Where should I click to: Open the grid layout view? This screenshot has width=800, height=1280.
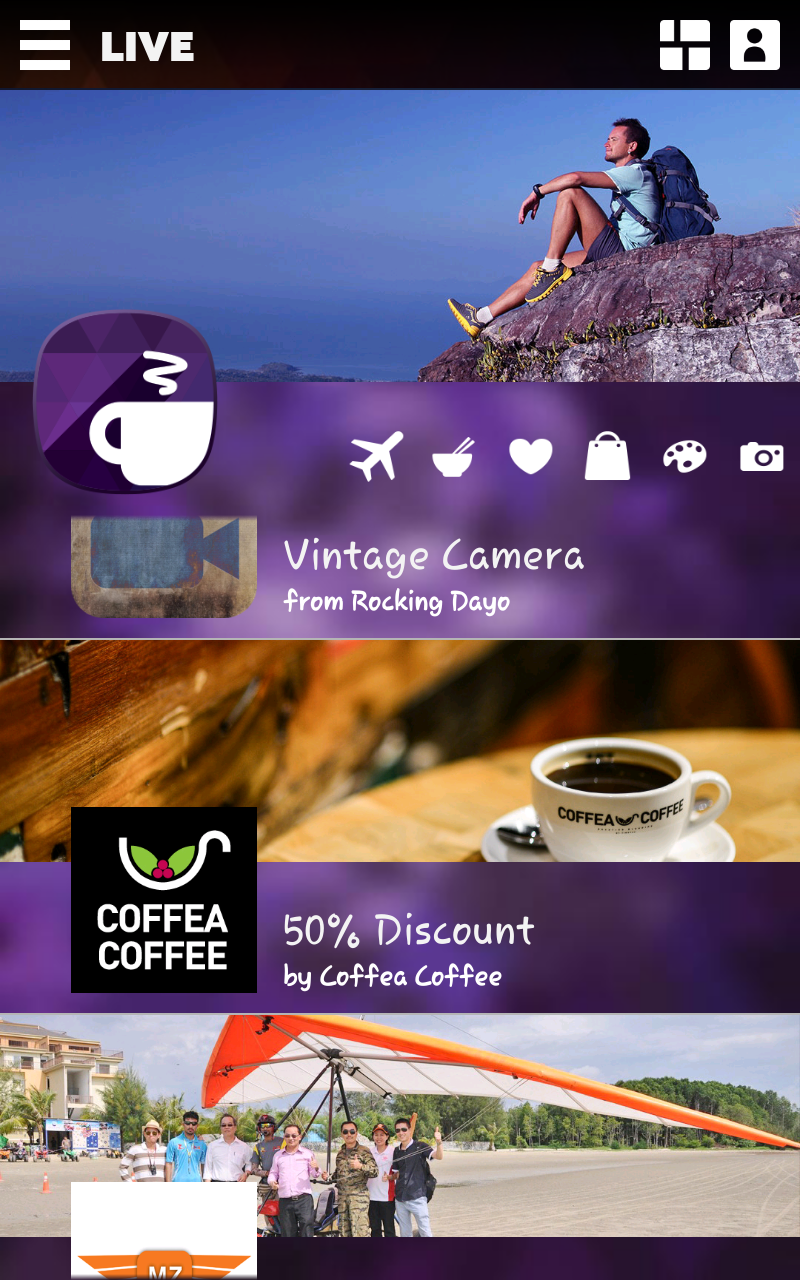(685, 45)
